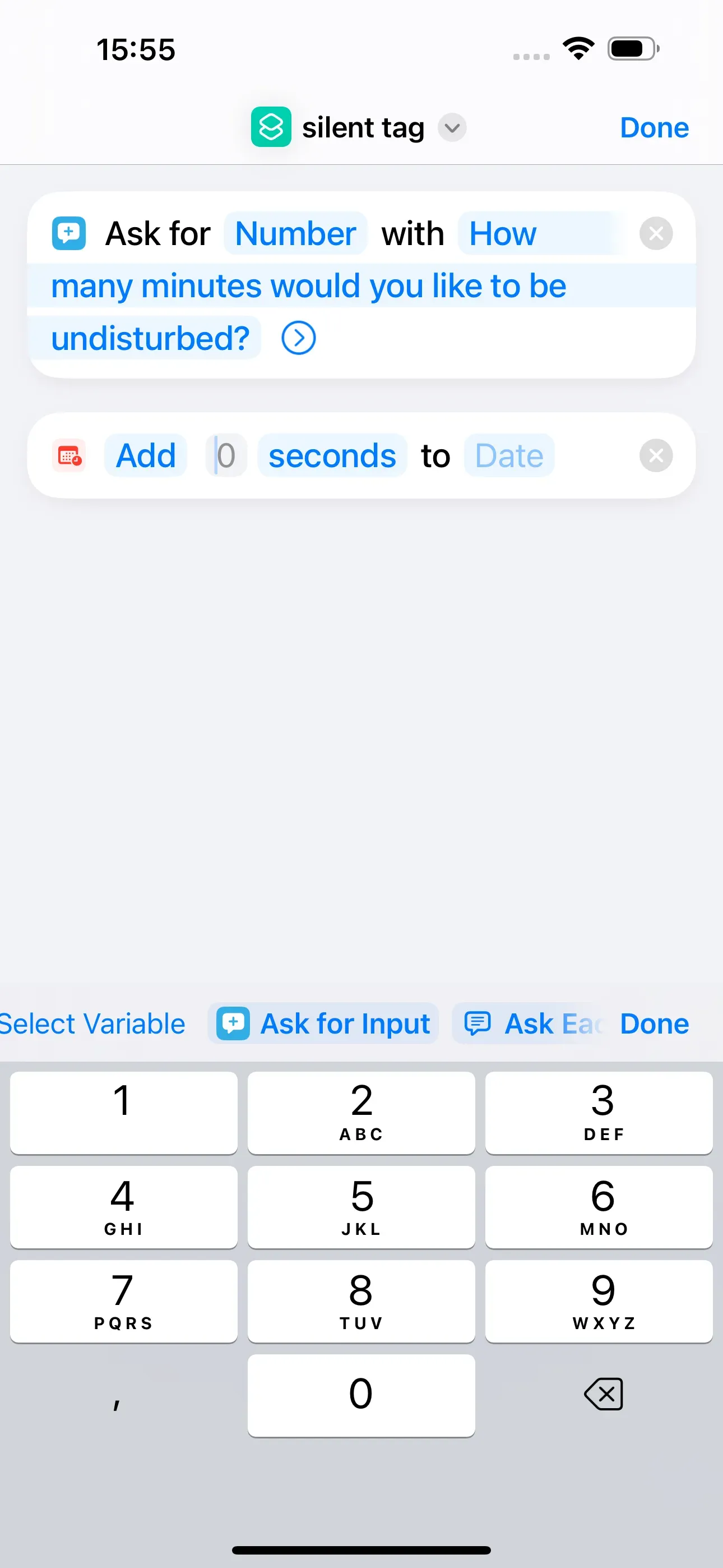Tap Done above the keypad
Screen dimensions: 723x1568
(654, 1023)
